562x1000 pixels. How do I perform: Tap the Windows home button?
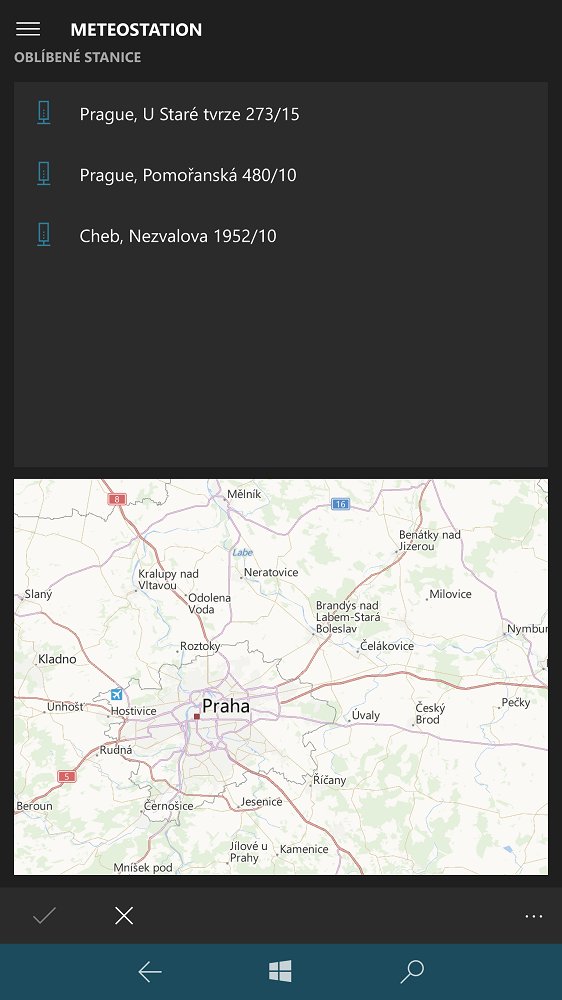coord(280,971)
